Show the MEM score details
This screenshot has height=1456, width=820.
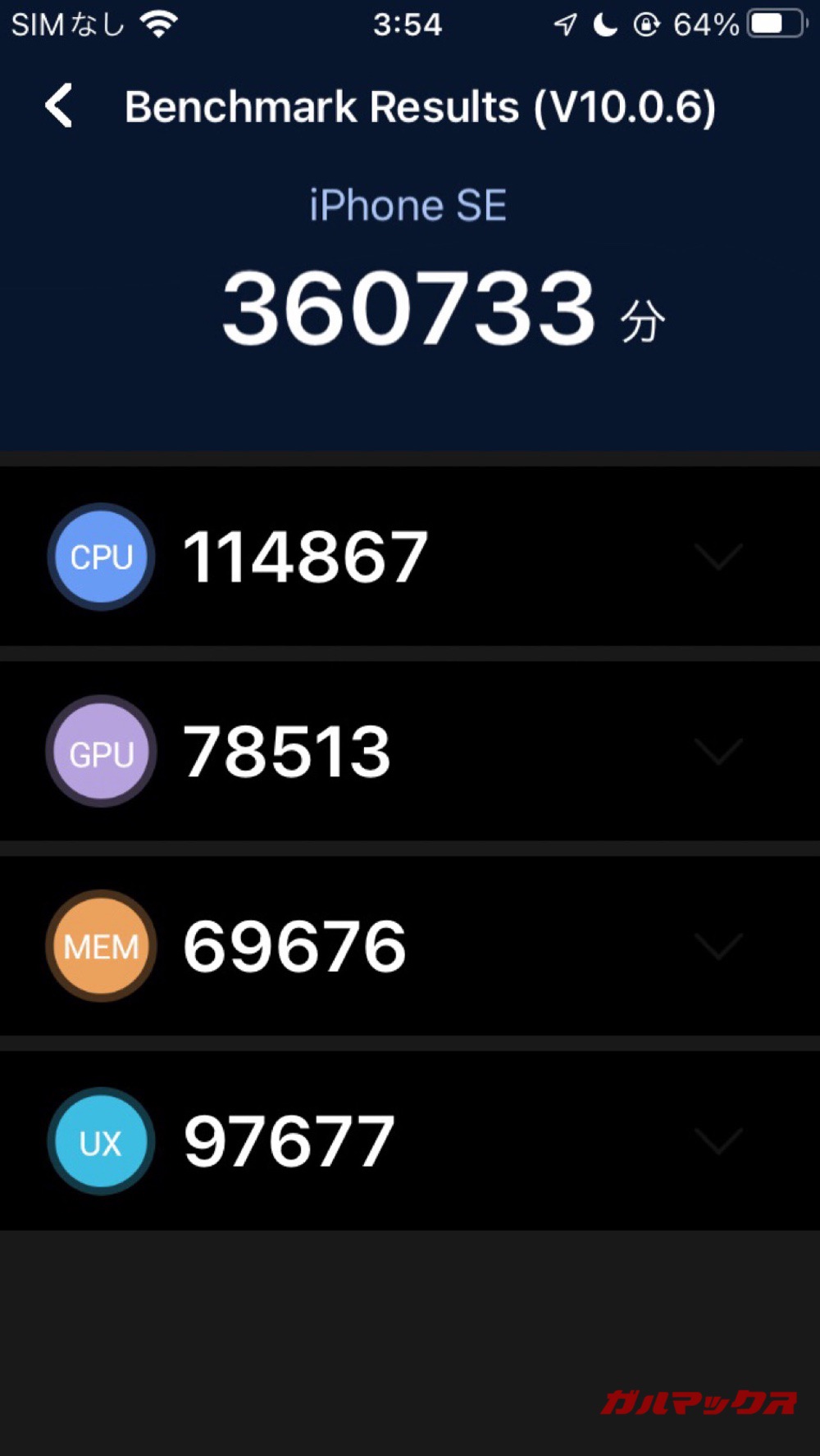(x=718, y=946)
